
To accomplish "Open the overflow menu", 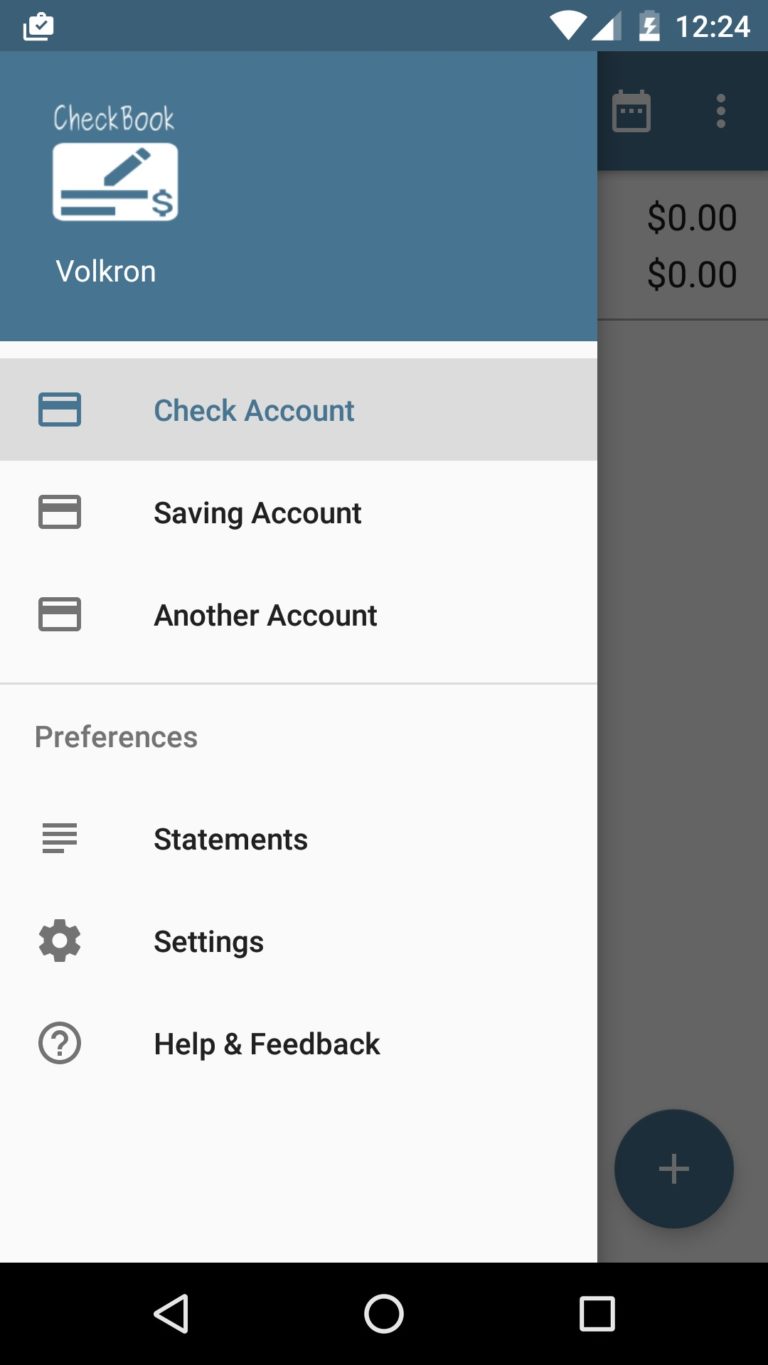I will point(721,111).
